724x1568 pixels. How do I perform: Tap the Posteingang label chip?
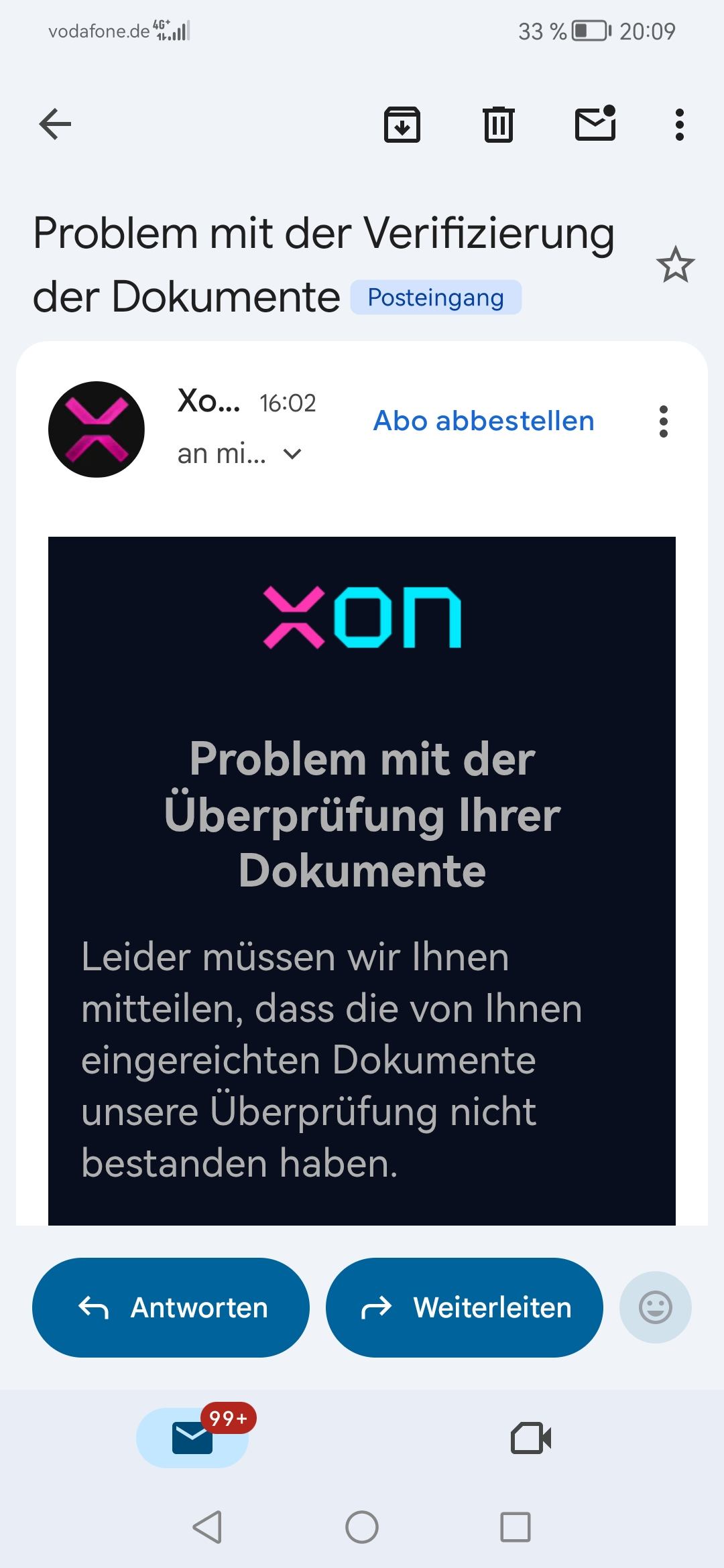pos(436,298)
